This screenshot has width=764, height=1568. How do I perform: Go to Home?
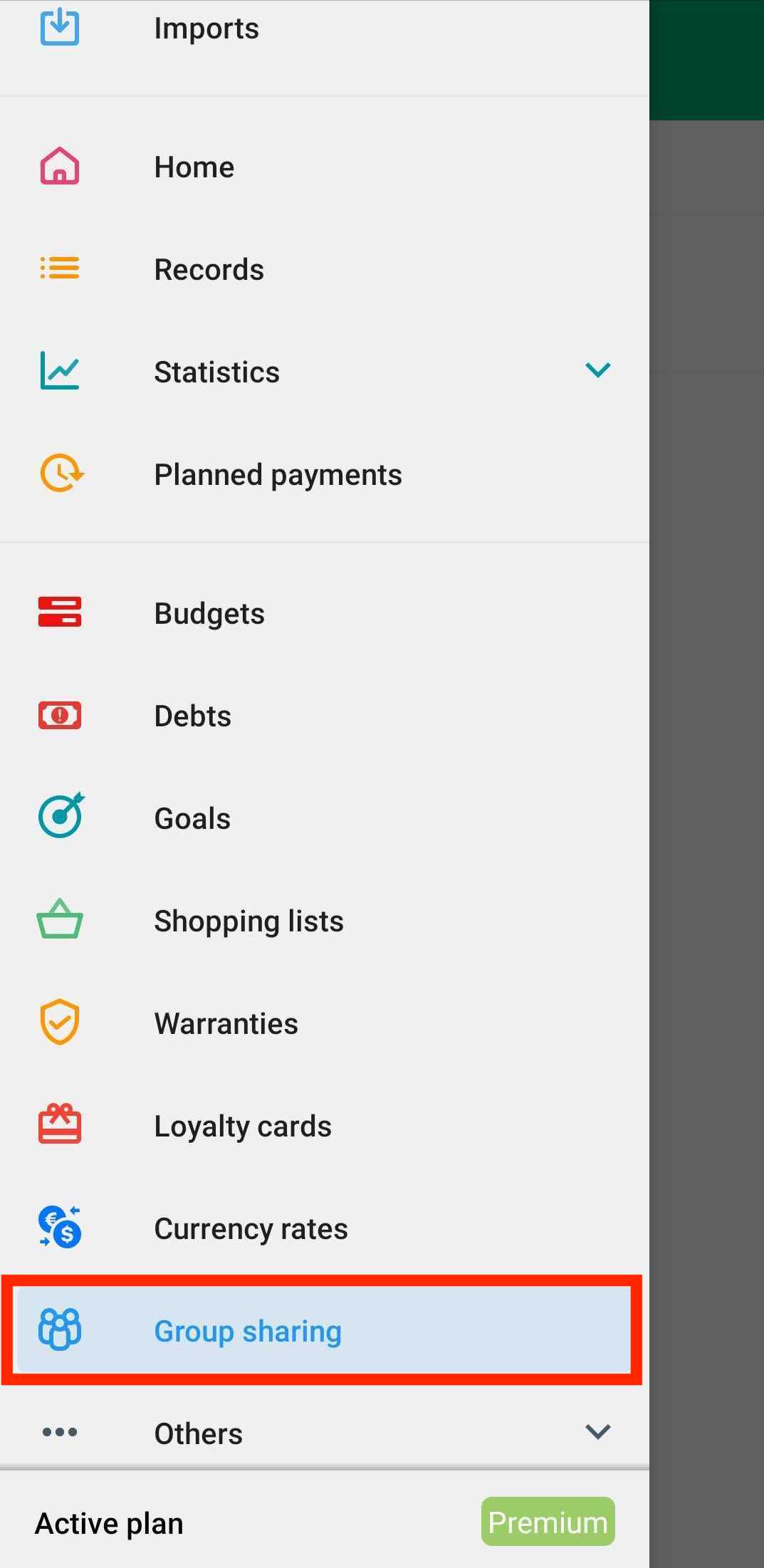(x=194, y=167)
